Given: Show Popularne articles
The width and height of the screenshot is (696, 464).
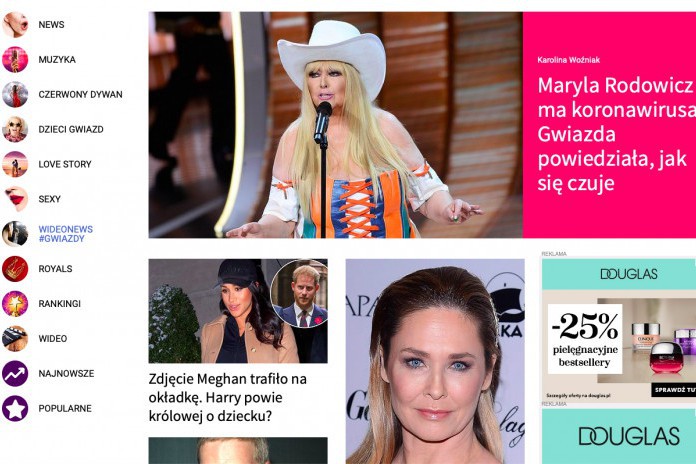Looking at the screenshot, I should click(x=64, y=409).
